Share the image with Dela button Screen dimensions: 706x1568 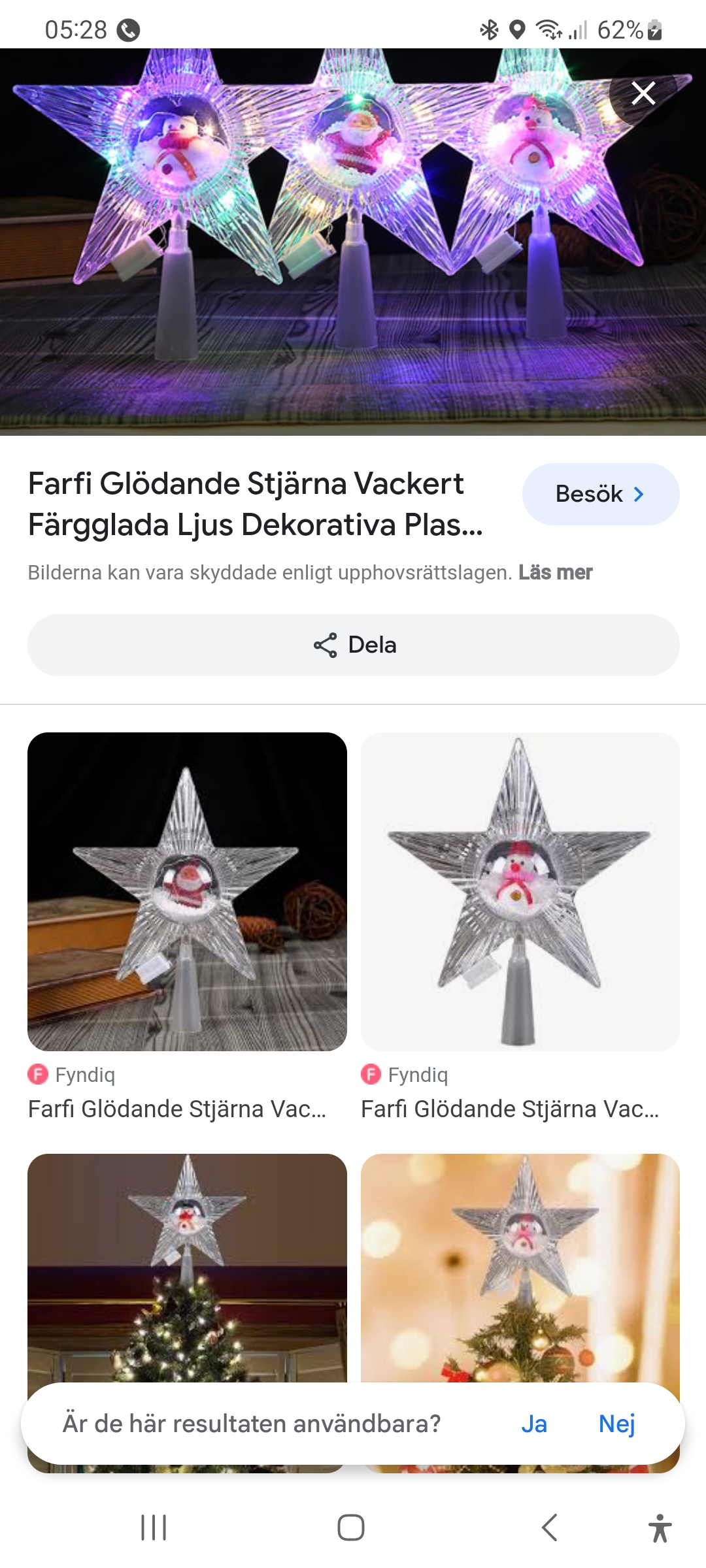[x=353, y=645]
